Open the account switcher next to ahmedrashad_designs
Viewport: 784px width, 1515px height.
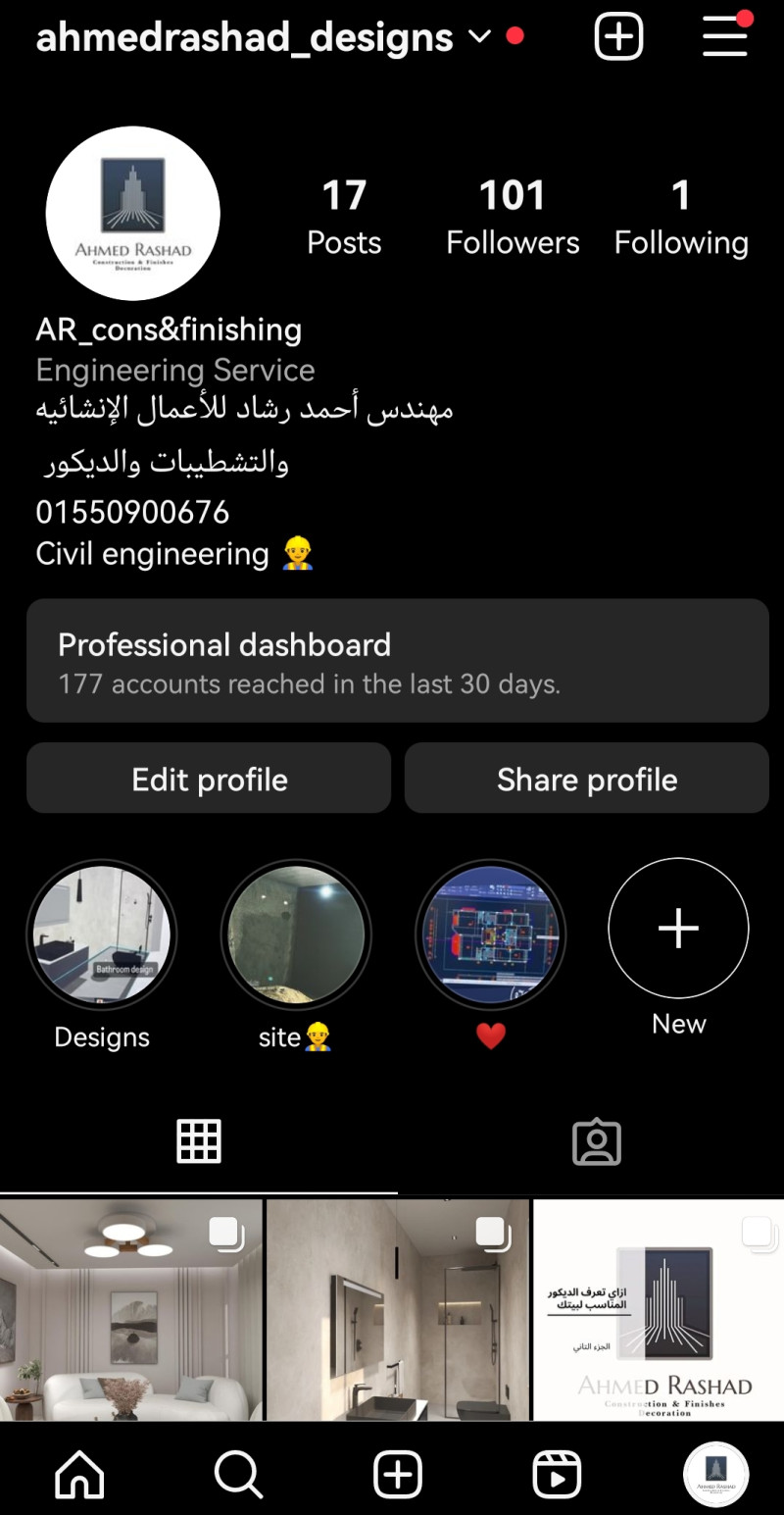coord(479,37)
